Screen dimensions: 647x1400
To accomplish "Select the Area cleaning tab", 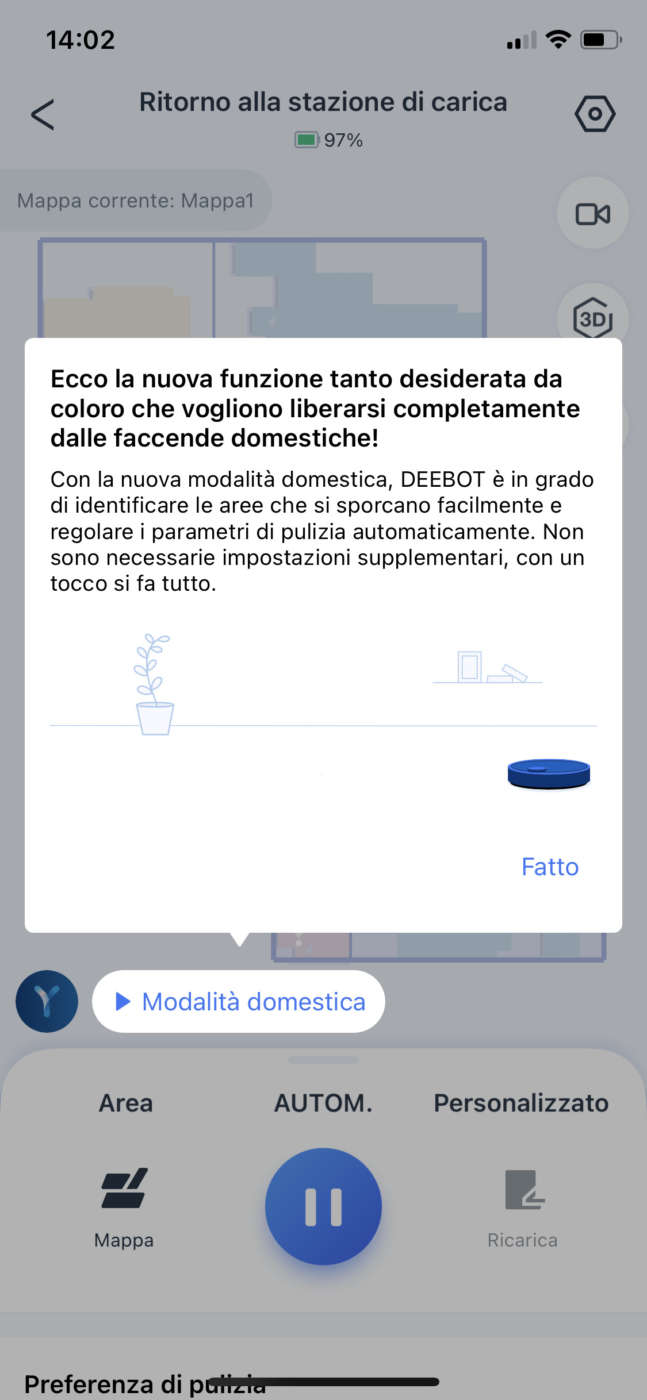I will [x=126, y=1103].
